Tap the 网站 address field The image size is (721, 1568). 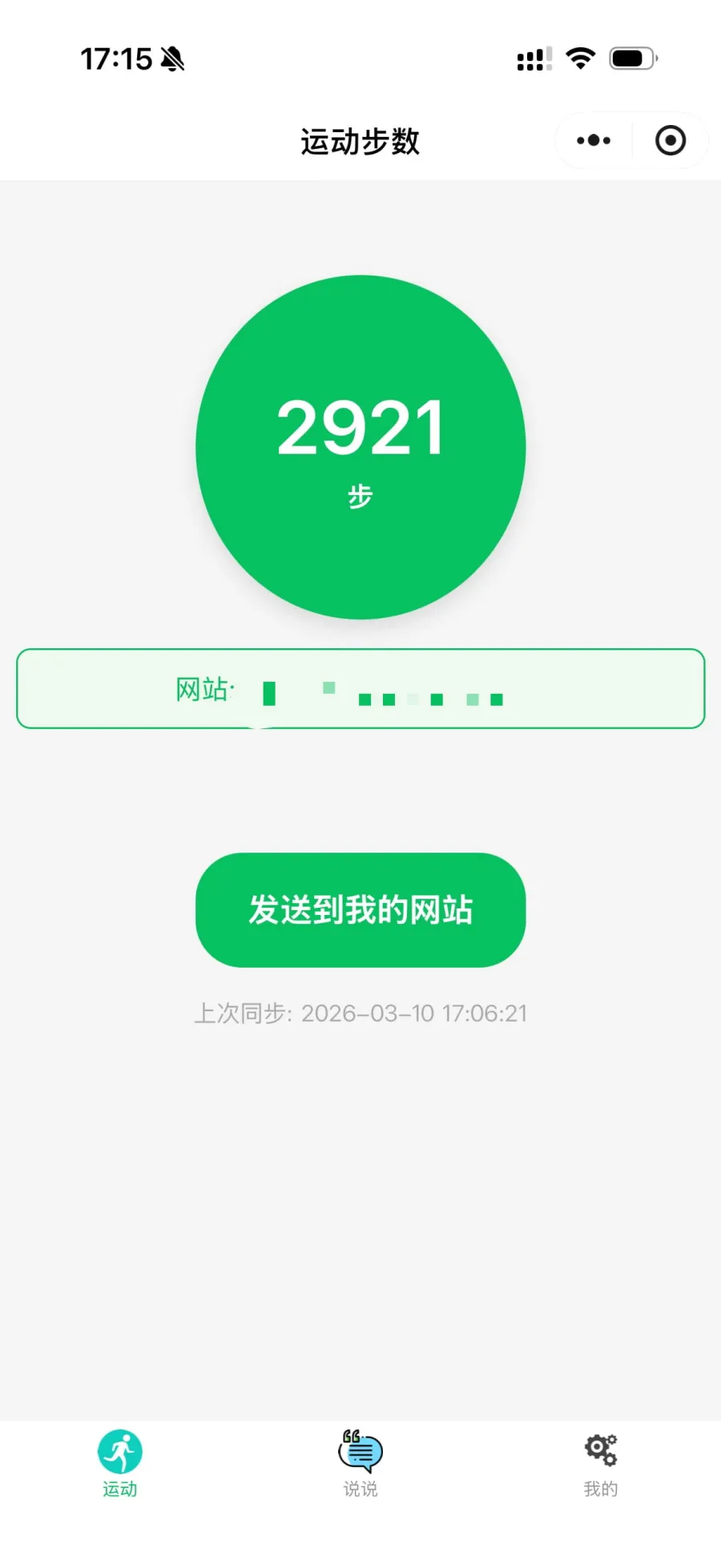coord(360,689)
